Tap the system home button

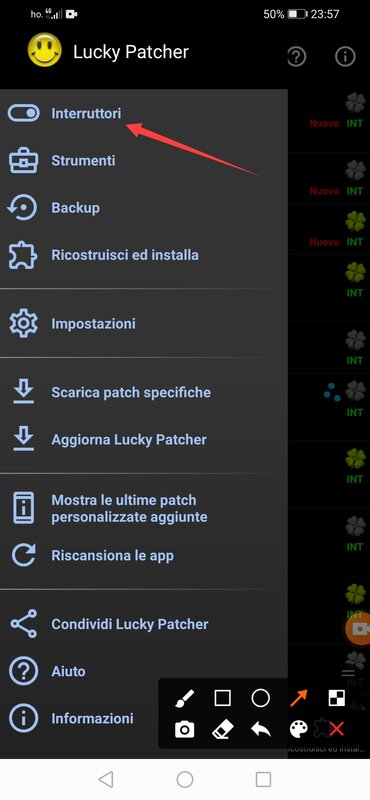185,779
